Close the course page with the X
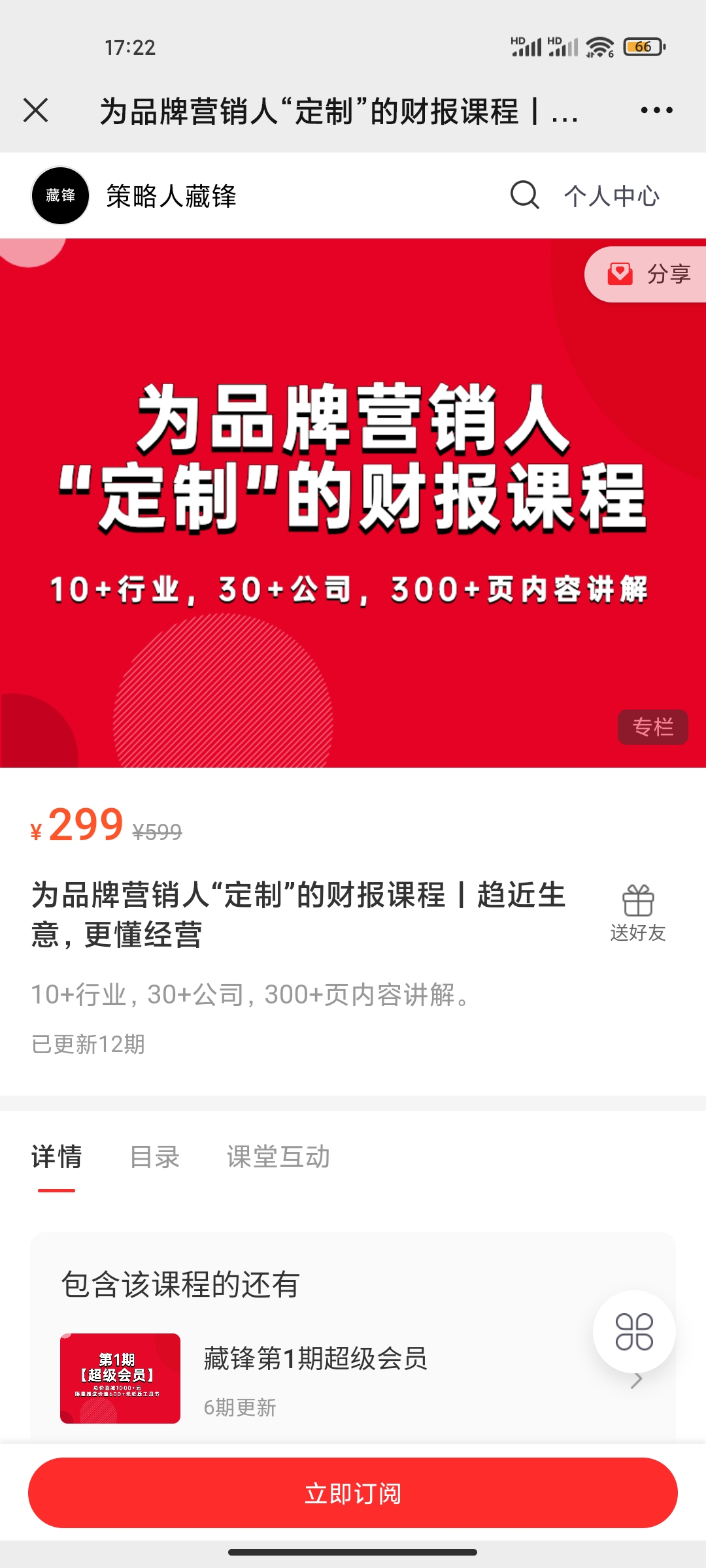The height and width of the screenshot is (1568, 706). click(36, 110)
